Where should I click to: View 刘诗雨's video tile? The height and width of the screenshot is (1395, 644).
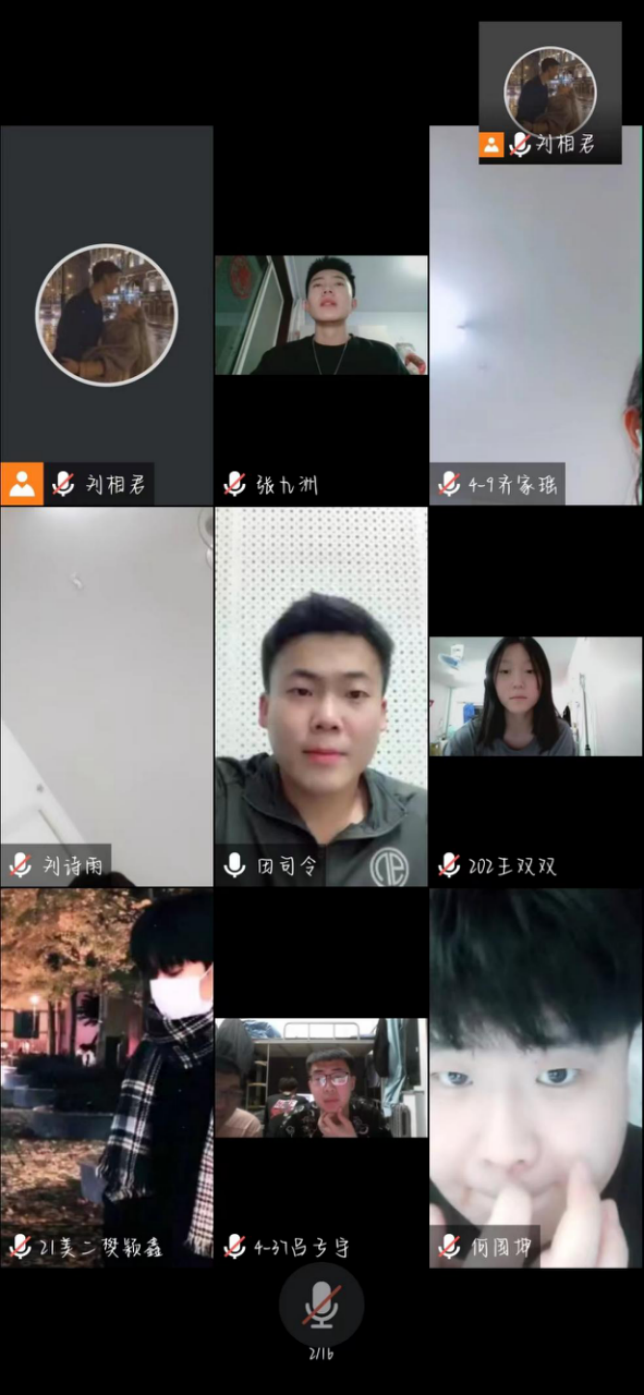[x=106, y=696]
